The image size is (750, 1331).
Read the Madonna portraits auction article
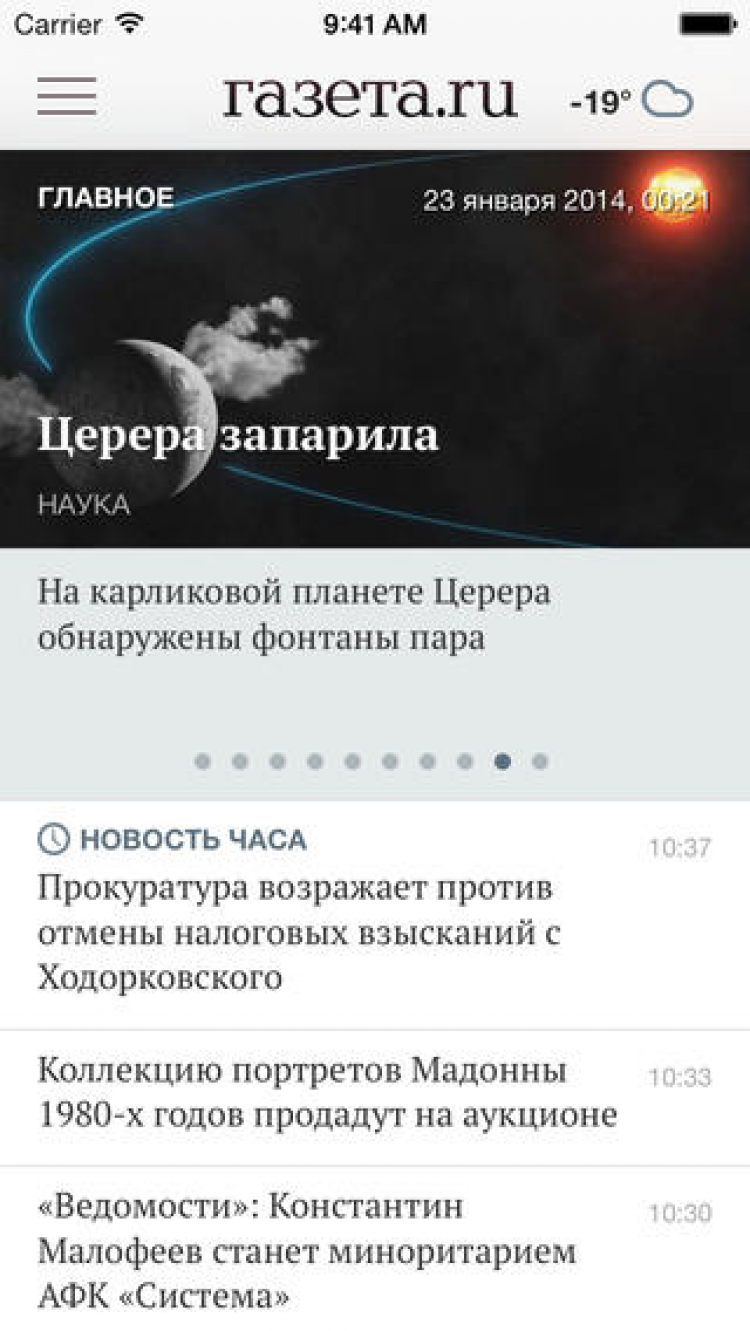click(327, 1093)
